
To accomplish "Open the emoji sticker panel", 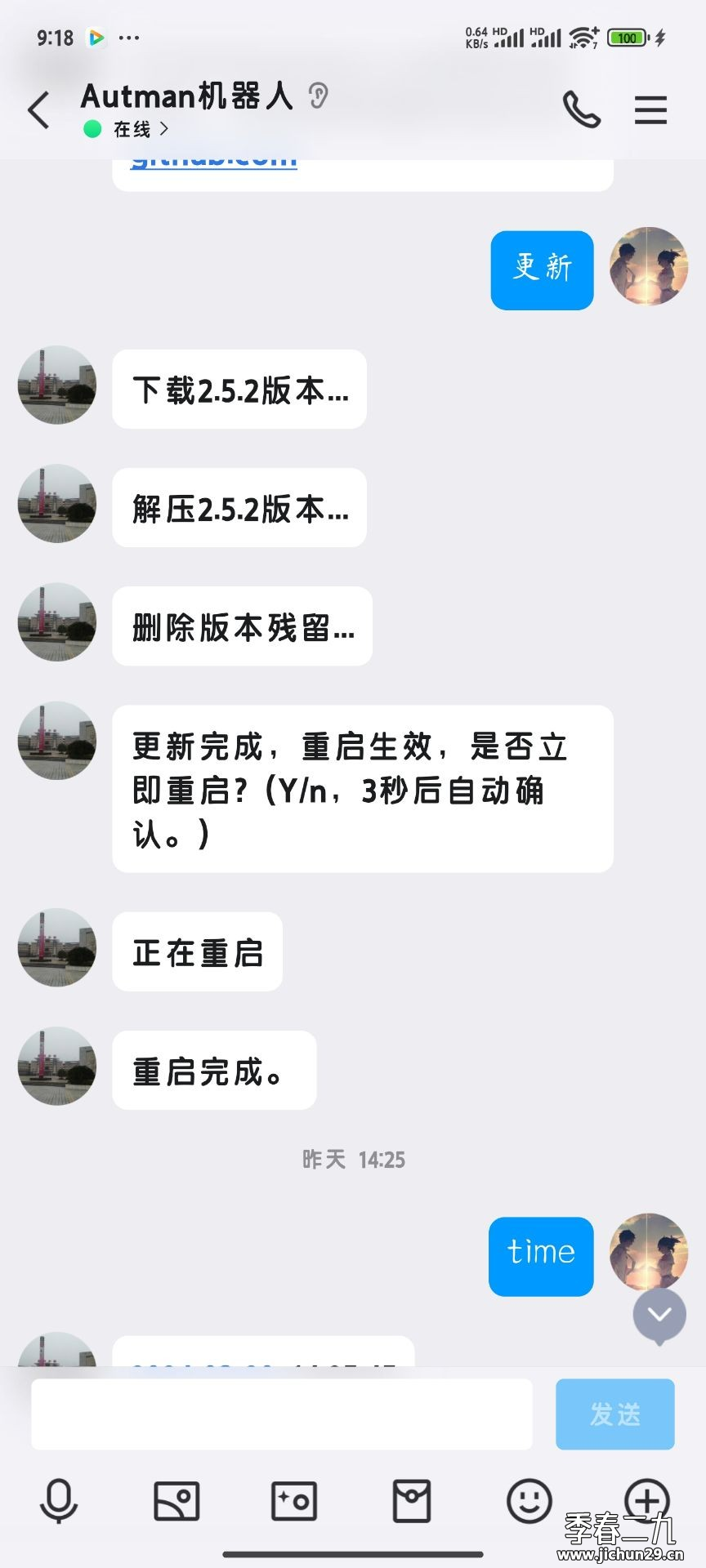I will pyautogui.click(x=529, y=1501).
